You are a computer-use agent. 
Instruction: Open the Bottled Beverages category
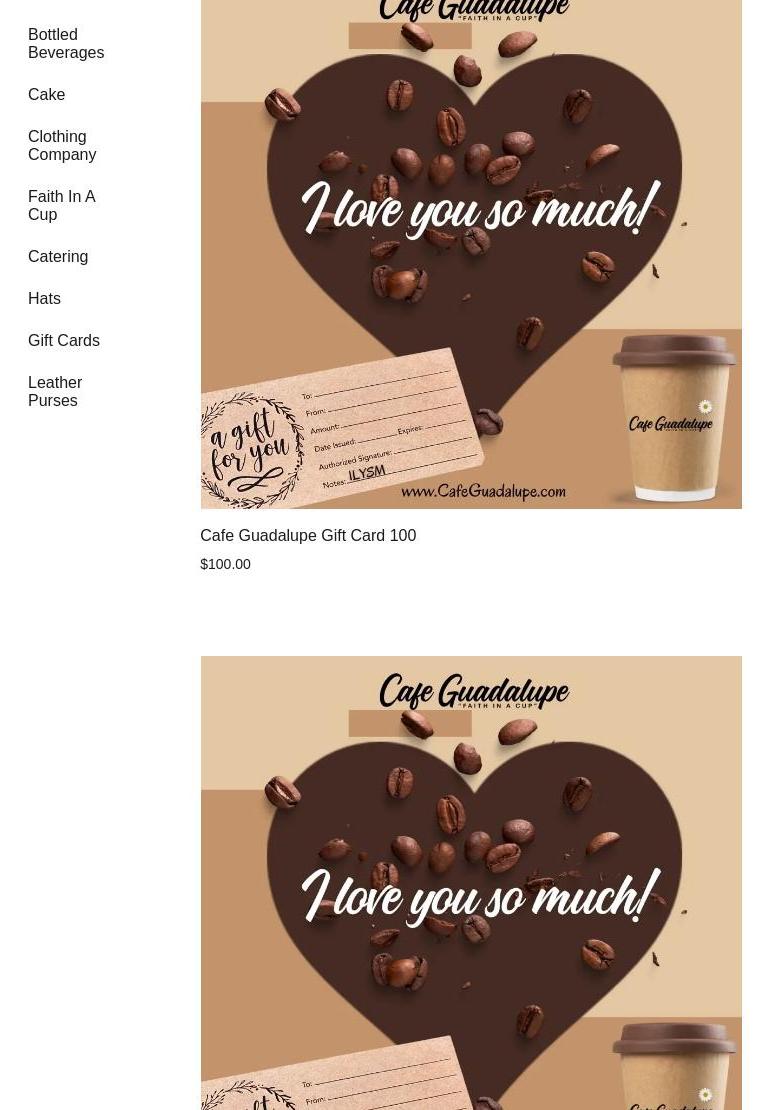[65, 43]
